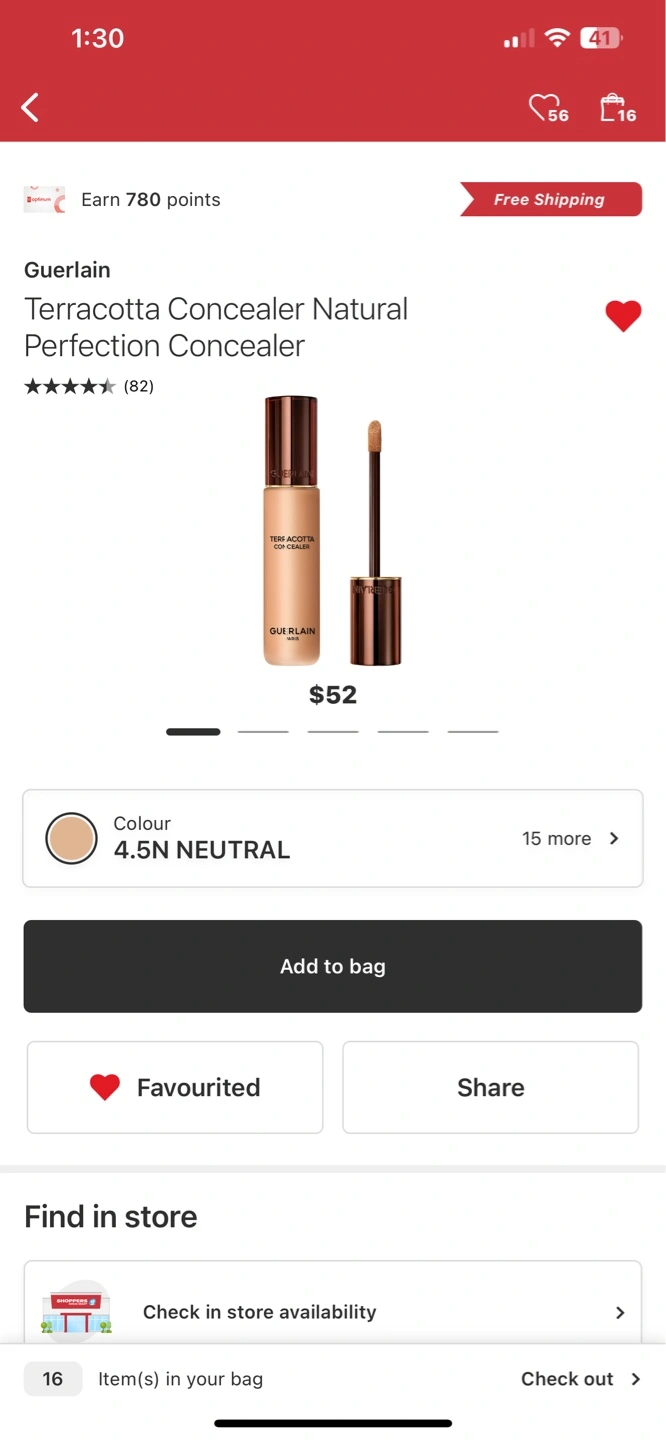Tap the red heart beside product title
Screen dimensions: 666x1440
[623, 316]
